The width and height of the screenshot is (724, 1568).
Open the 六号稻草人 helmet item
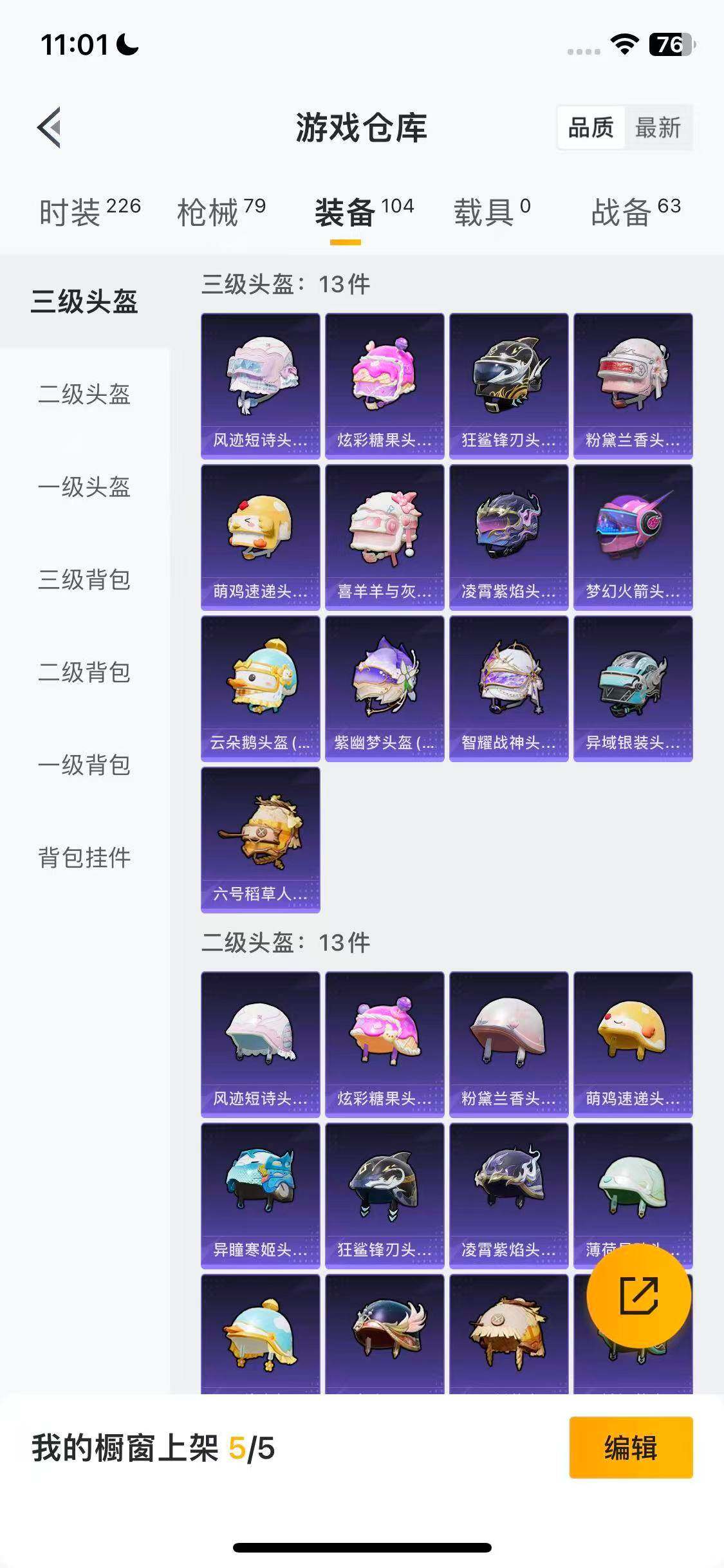point(260,846)
